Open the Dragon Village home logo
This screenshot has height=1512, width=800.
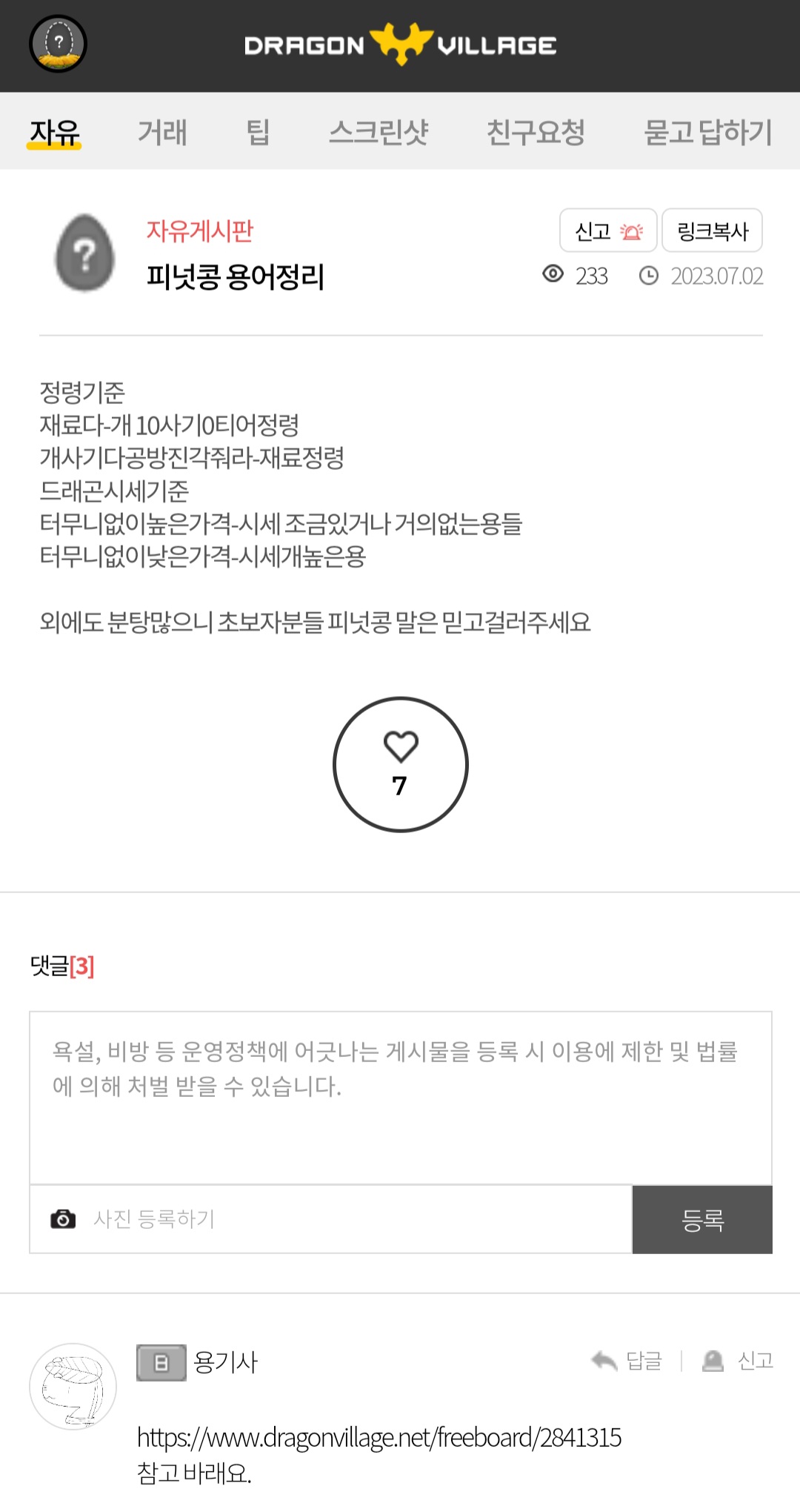[400, 44]
